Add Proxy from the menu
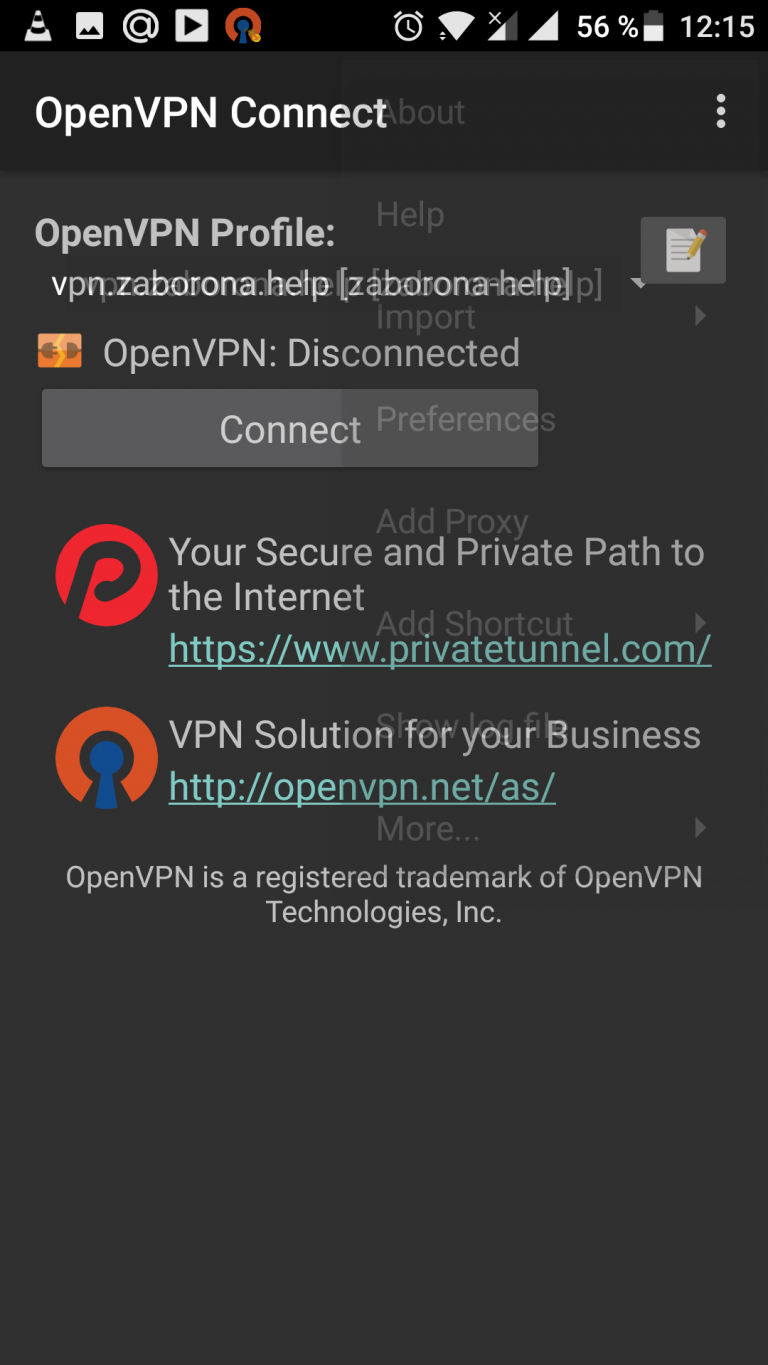 tap(452, 521)
